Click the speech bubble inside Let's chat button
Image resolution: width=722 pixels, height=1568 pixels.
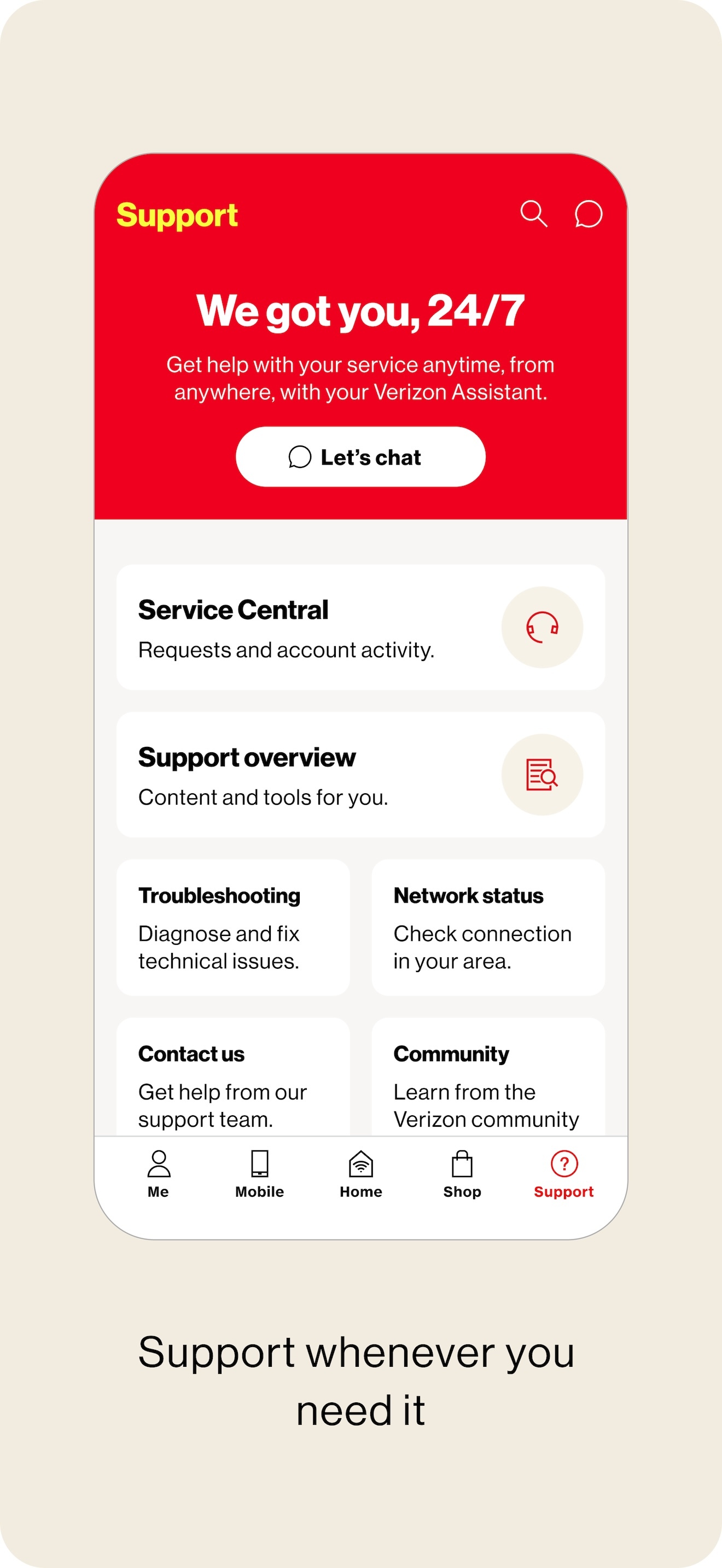(x=300, y=457)
